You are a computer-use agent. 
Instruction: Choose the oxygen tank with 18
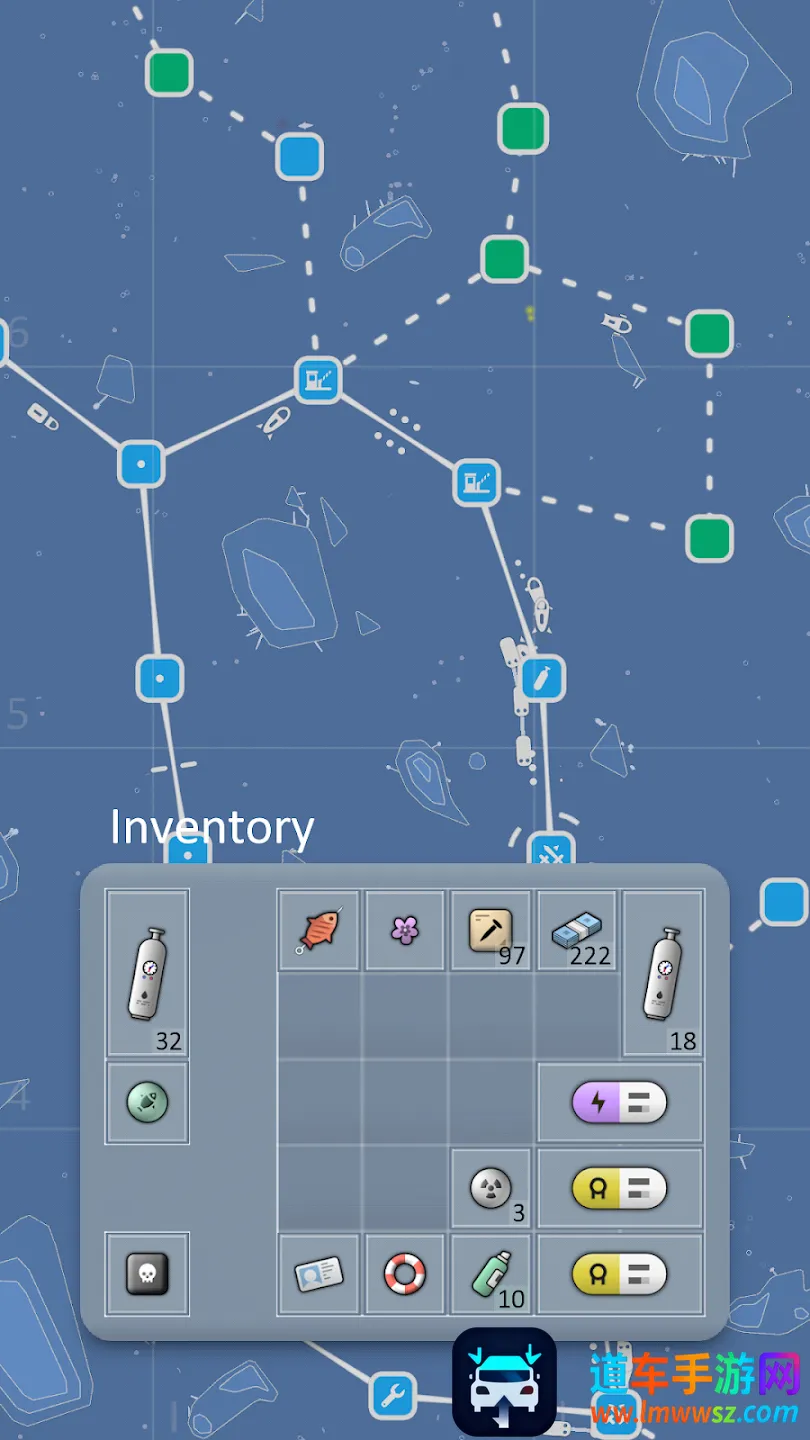click(x=663, y=973)
